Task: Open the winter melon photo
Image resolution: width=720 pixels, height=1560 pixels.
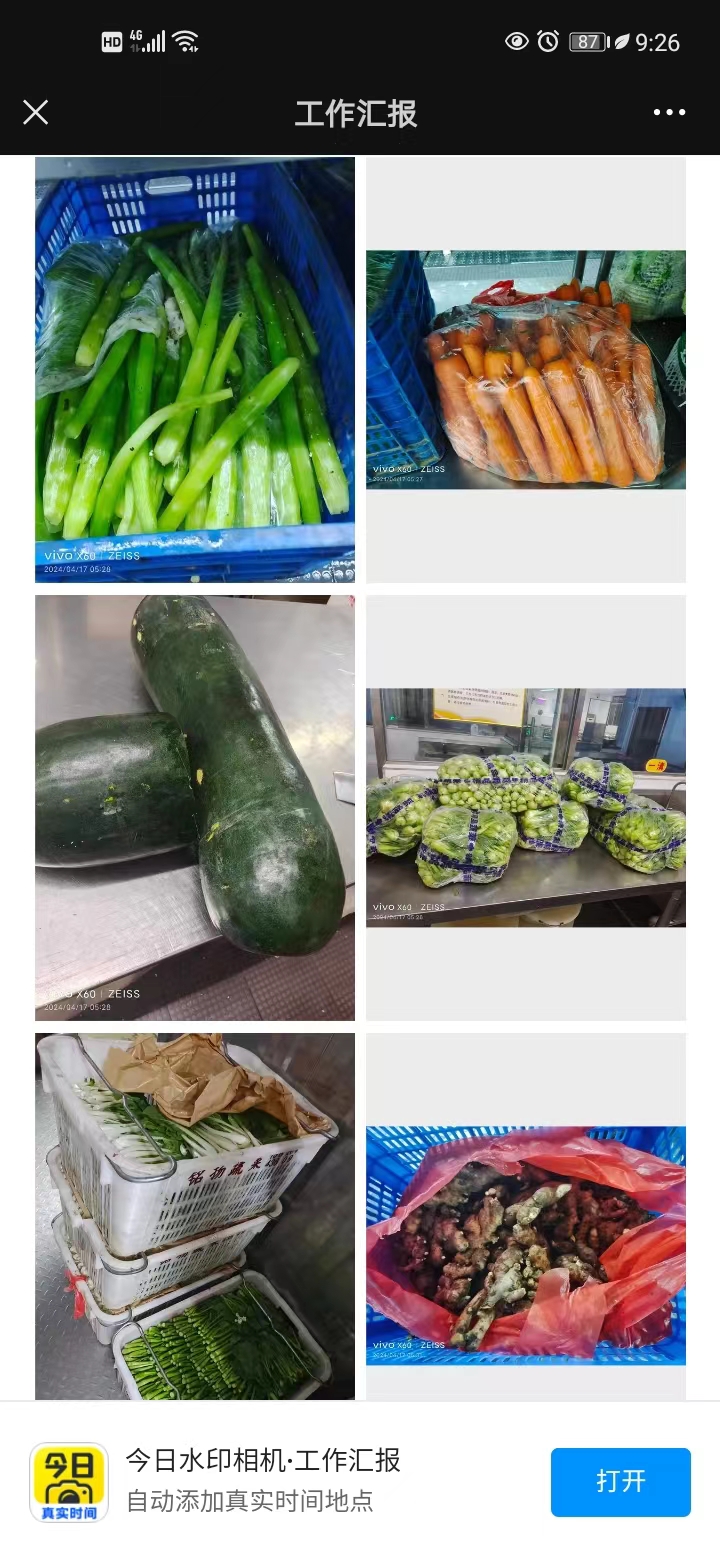Action: point(195,807)
